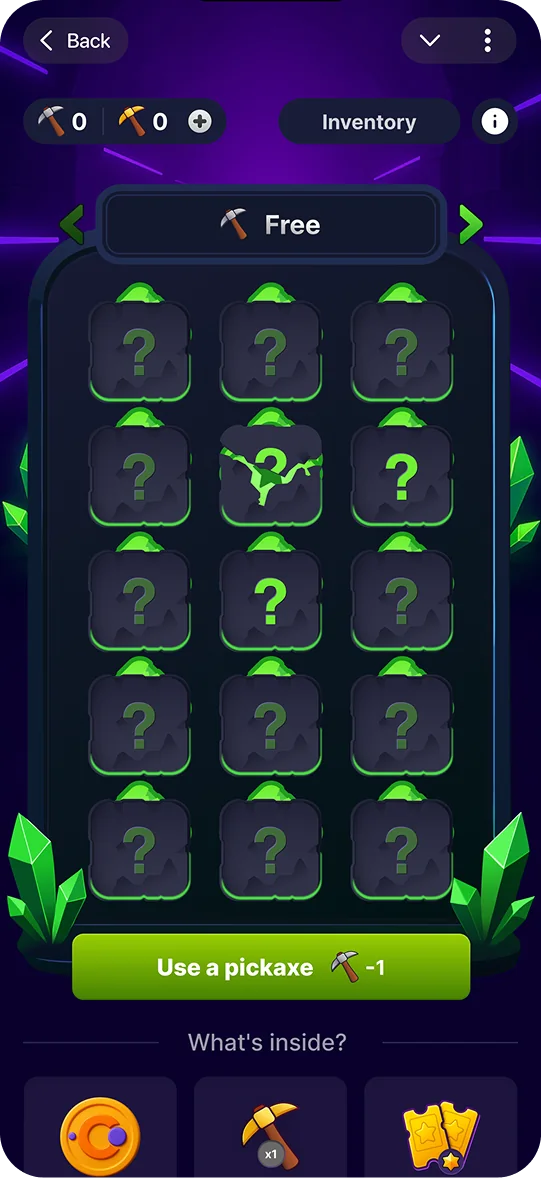Show the info icon details
This screenshot has height=1178, width=542.
495,122
